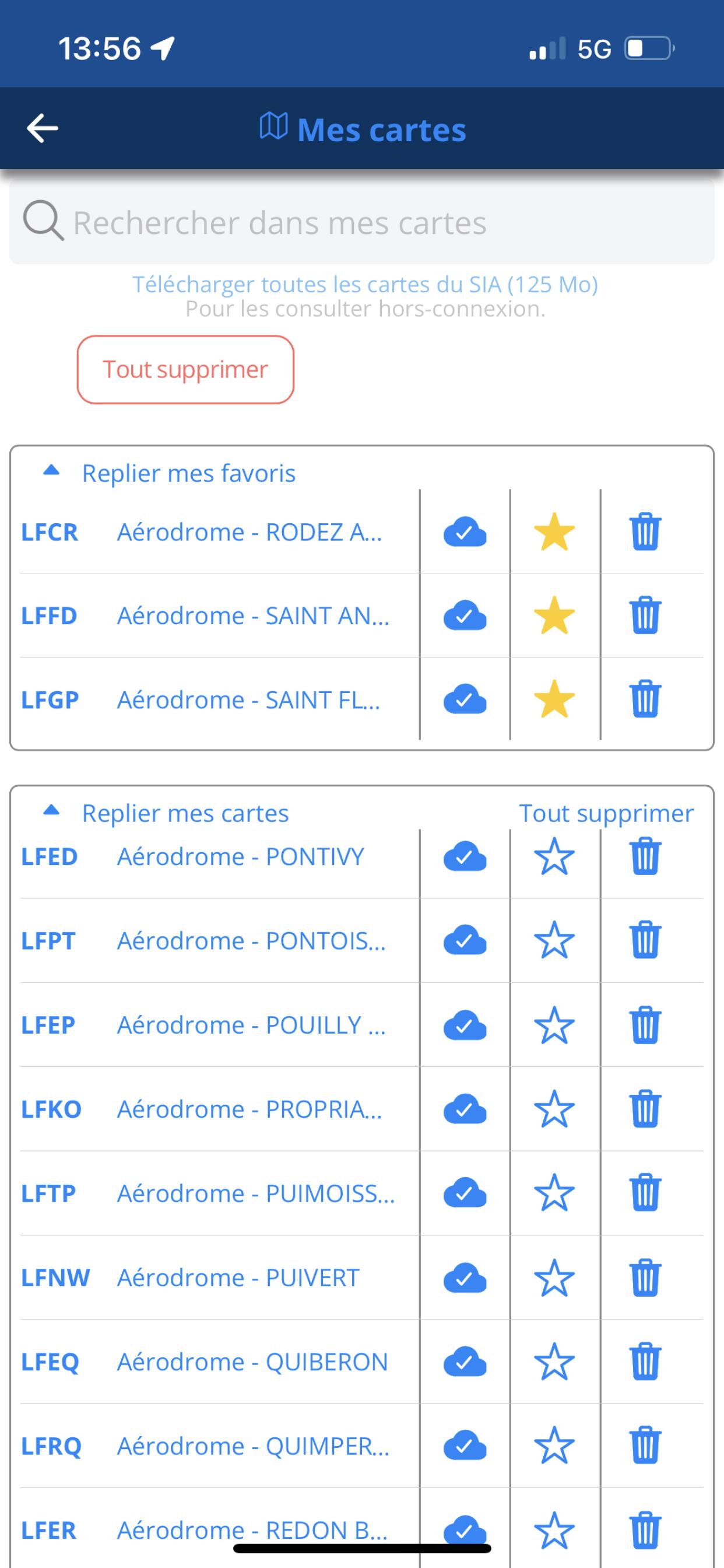Image resolution: width=724 pixels, height=1568 pixels.
Task: Remove LFFD from favorites via star
Action: point(554,615)
